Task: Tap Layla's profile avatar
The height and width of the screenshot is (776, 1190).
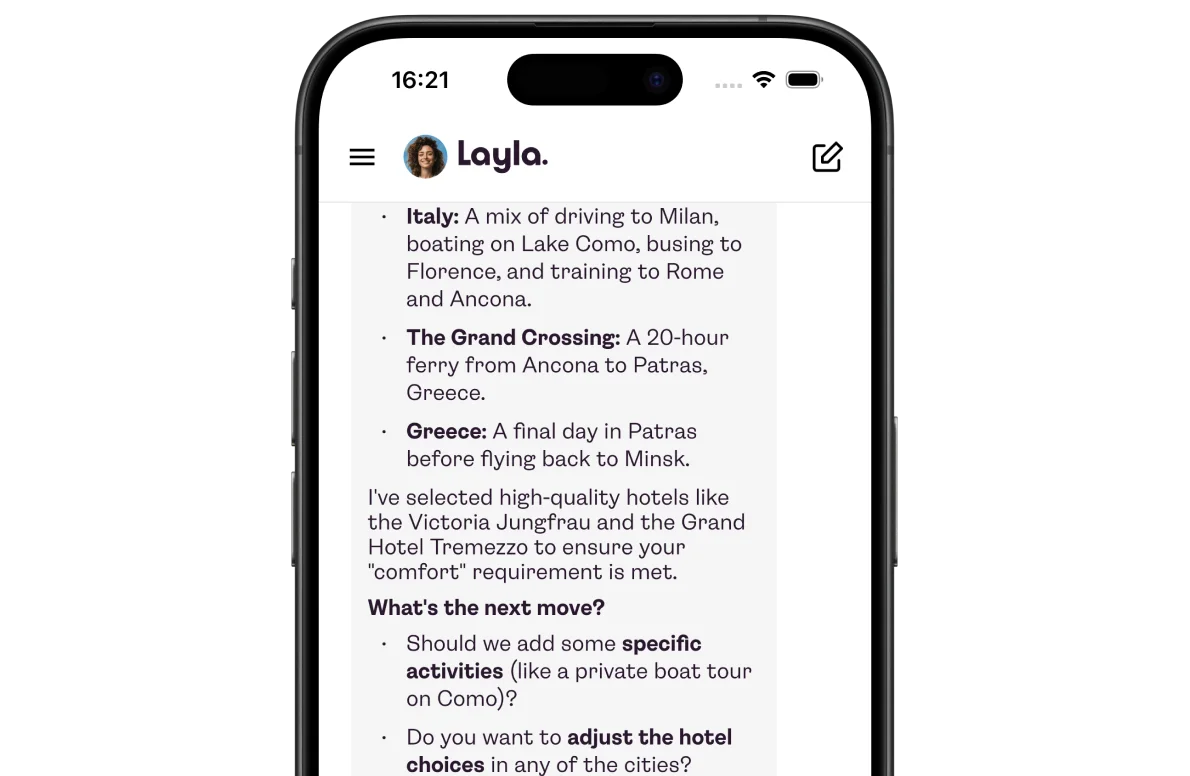Action: coord(425,157)
